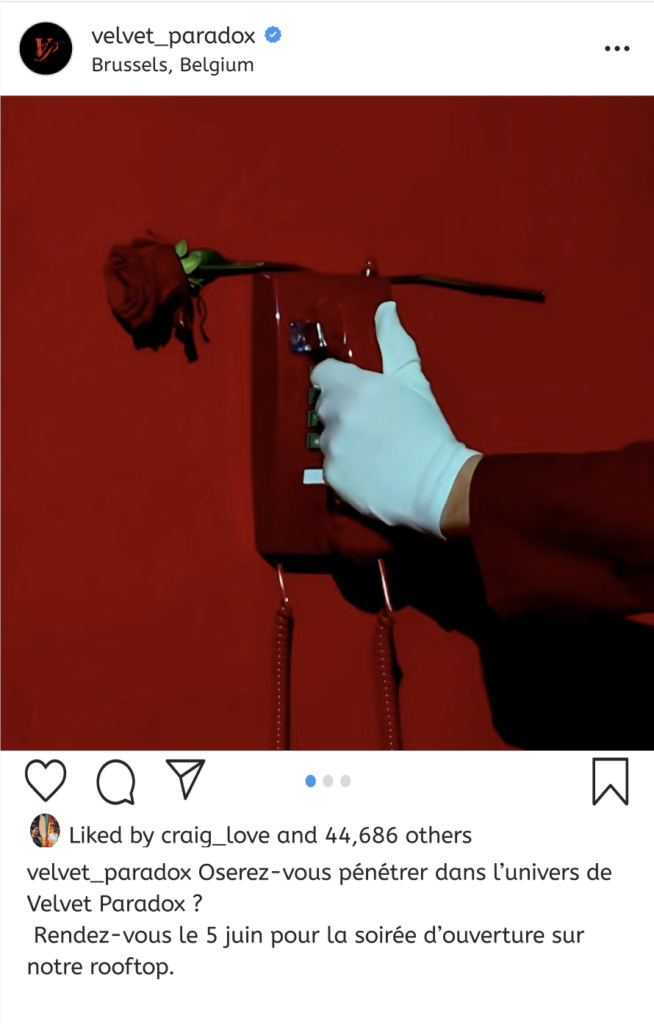Like the post with the heart icon
Screen dimensions: 654x1024
45,781
